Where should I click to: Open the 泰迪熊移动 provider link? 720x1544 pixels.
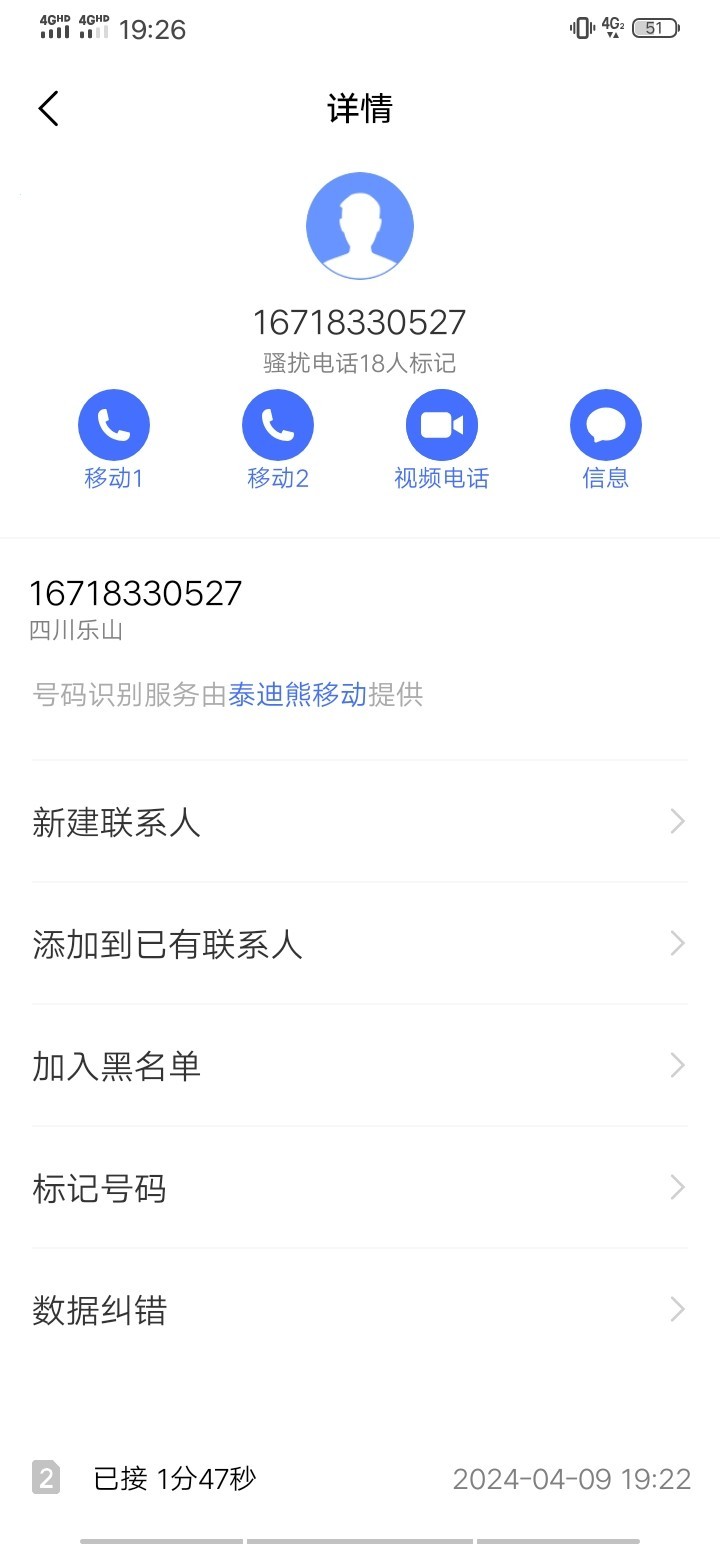tap(297, 694)
